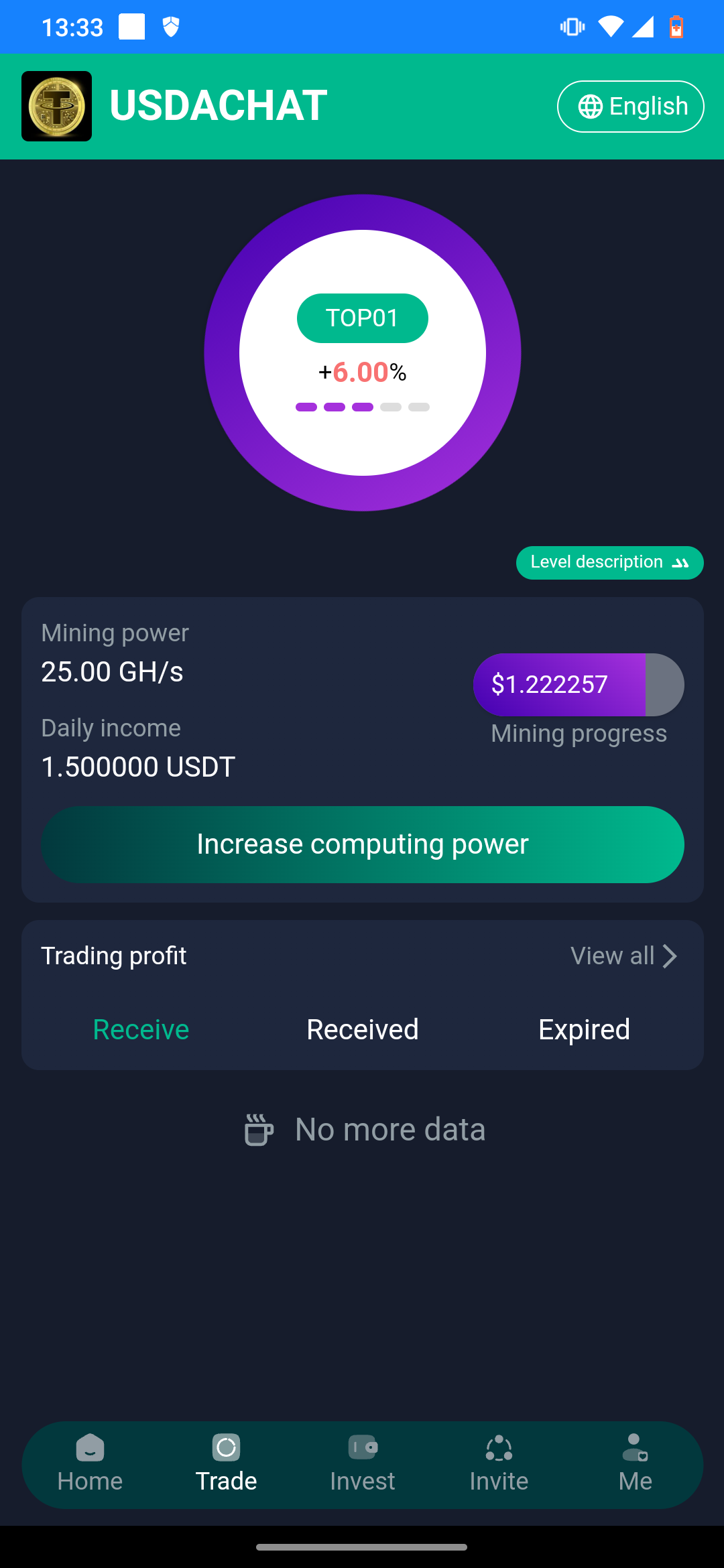The width and height of the screenshot is (724, 1568).
Task: Tap the TOP01 level circle
Action: pos(363,352)
